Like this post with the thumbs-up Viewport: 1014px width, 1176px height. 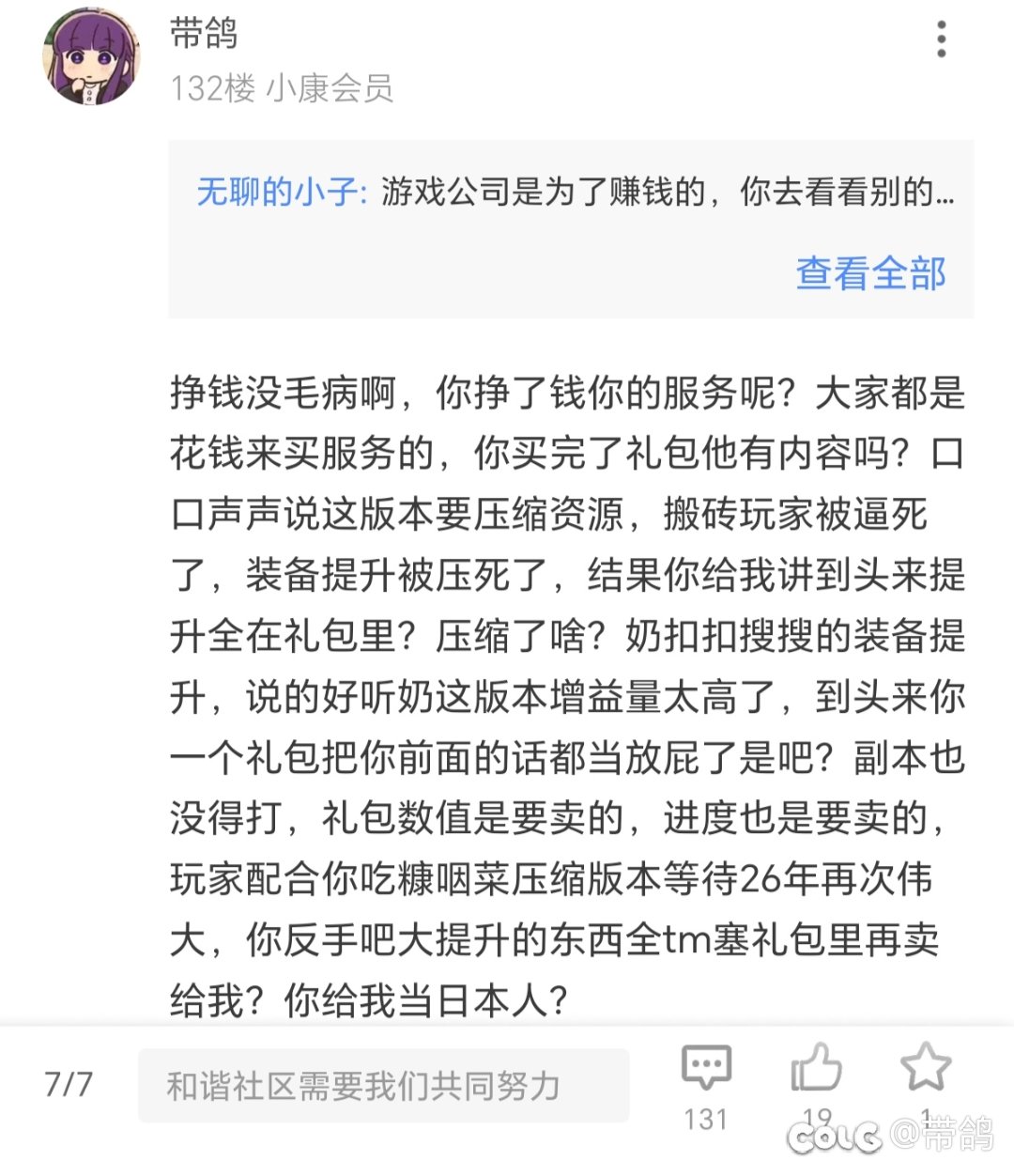pos(815,1069)
